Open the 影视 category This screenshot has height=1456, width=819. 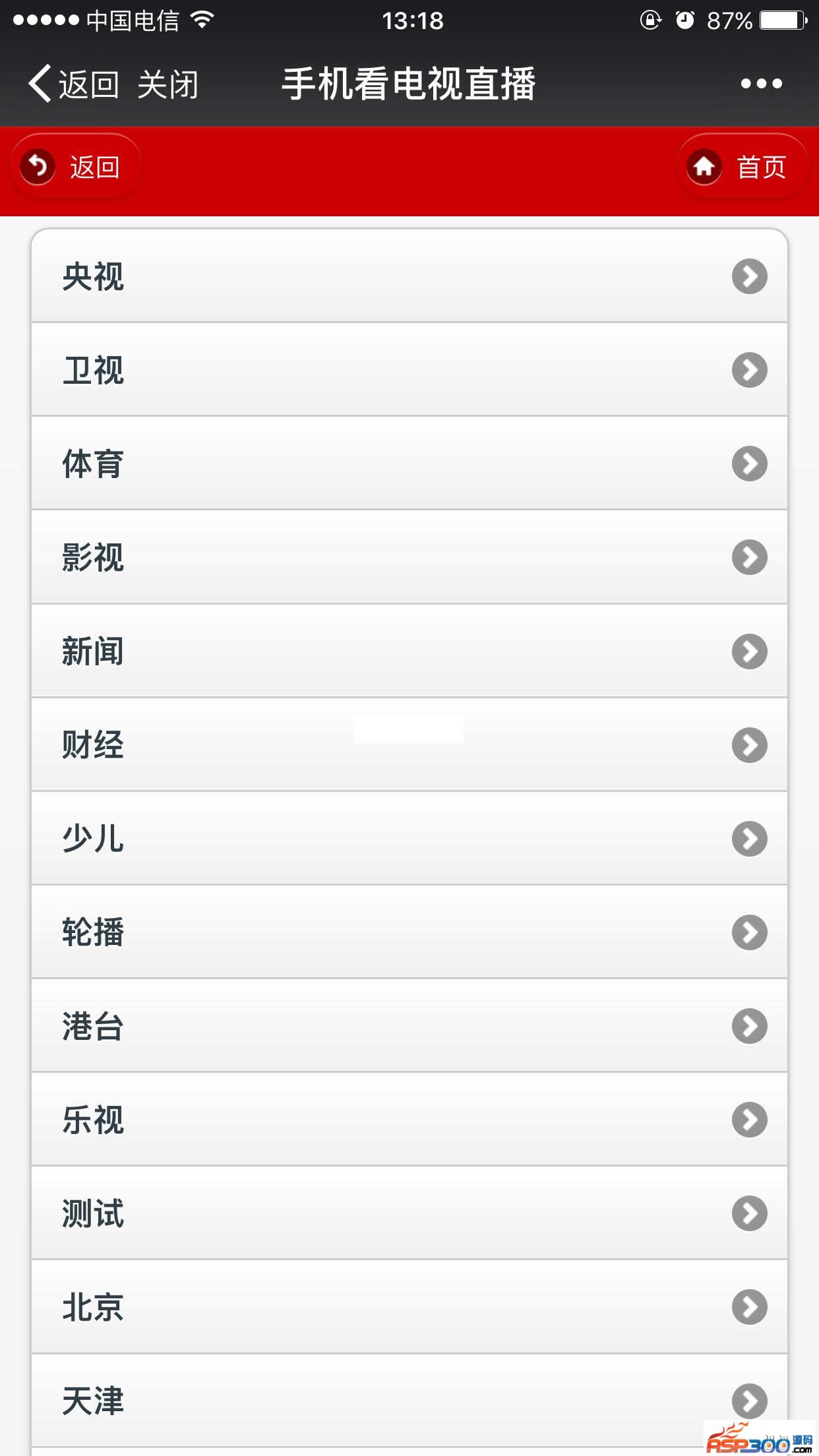(x=409, y=557)
